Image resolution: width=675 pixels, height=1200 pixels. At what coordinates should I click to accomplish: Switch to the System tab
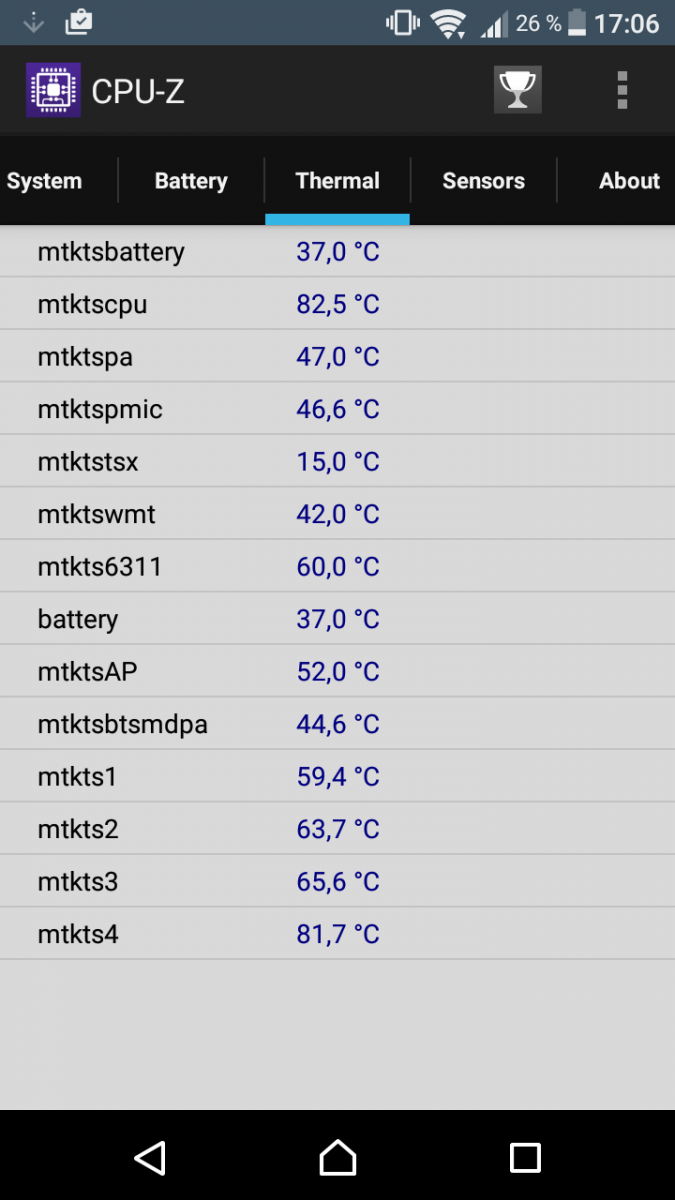(45, 181)
